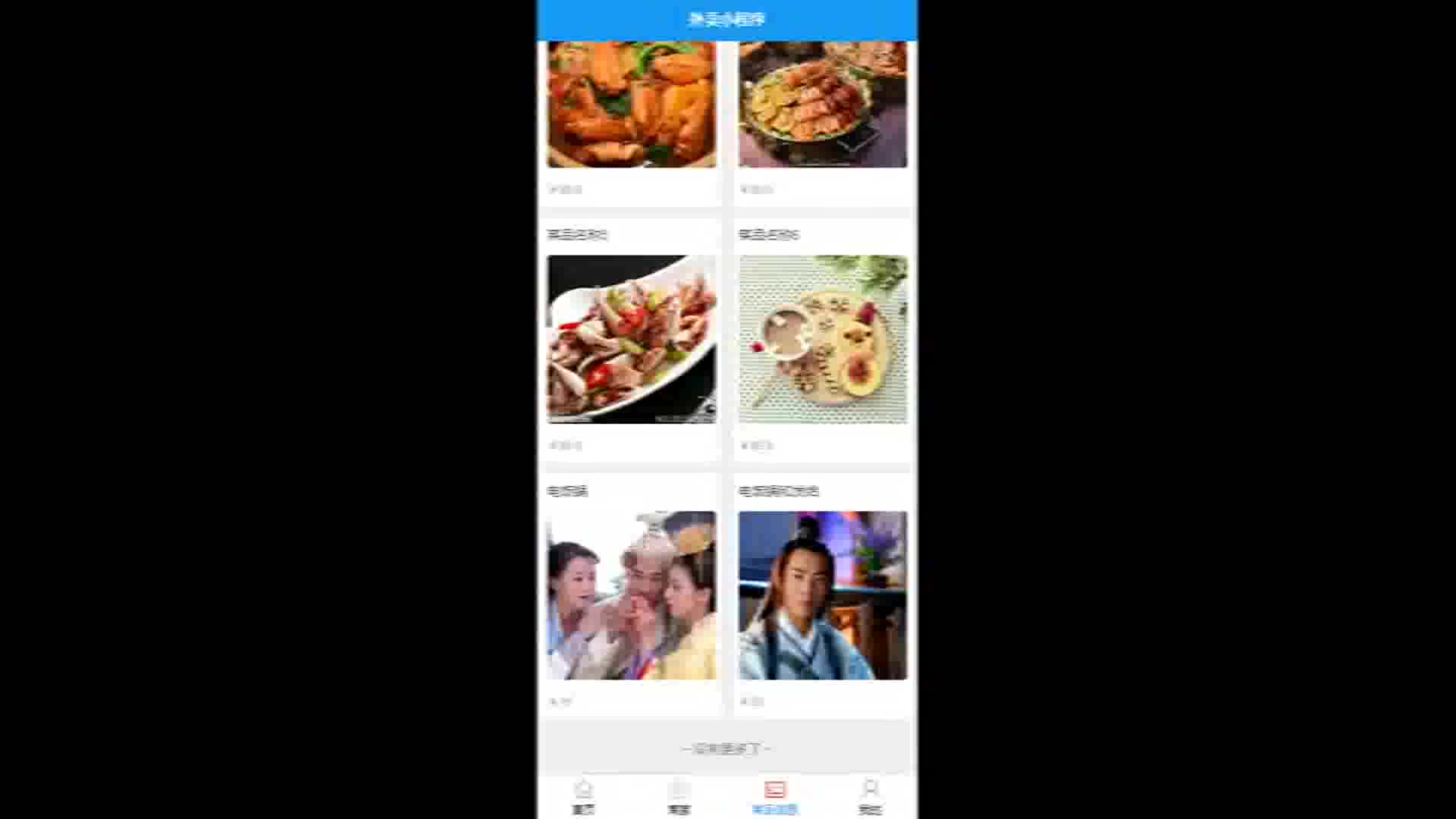Viewport: 1456px width, 819px height.
Task: Open the nuts and fruit tray card
Action: [823, 339]
